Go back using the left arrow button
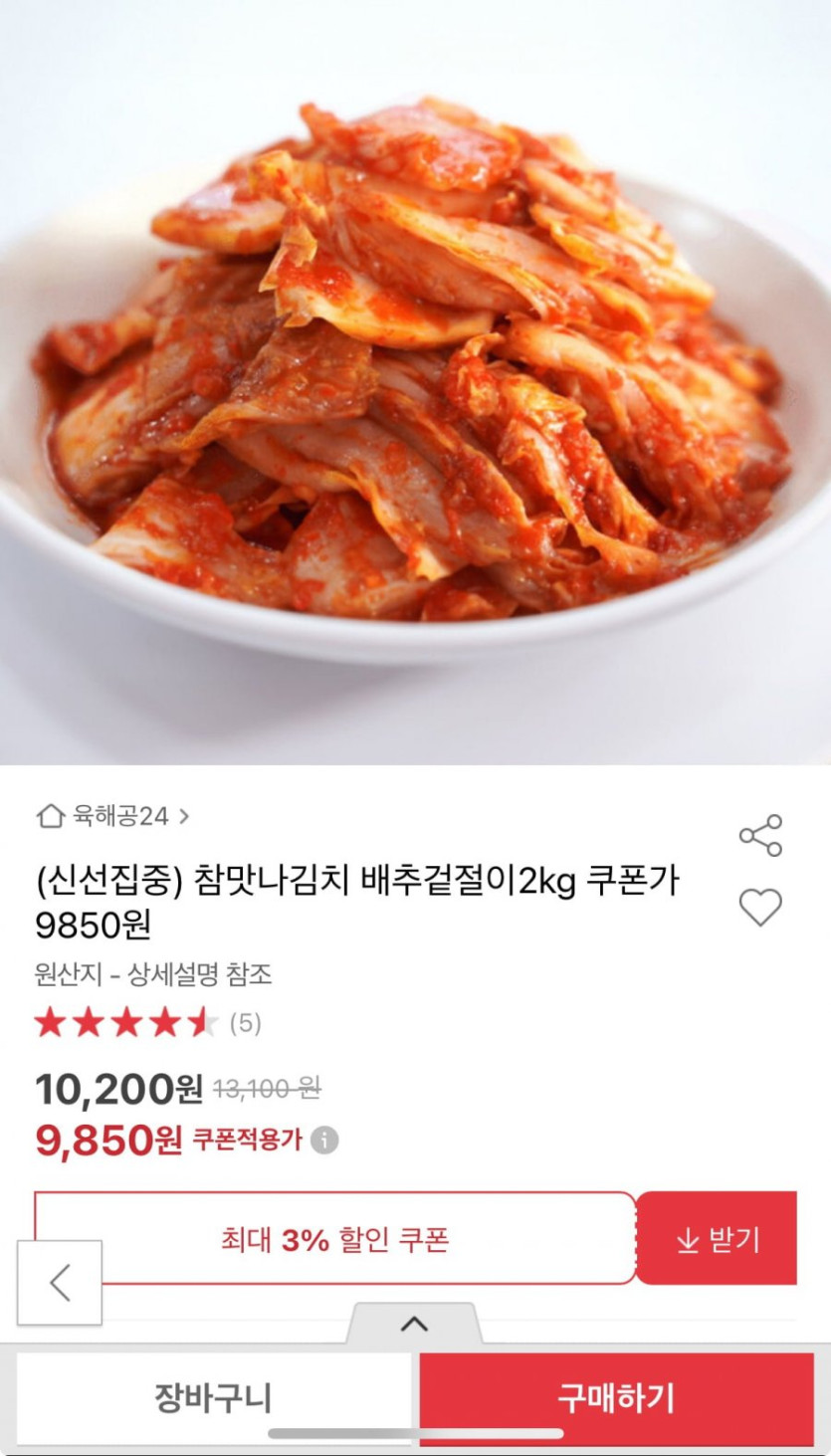This screenshot has height=1456, width=831. (x=60, y=1283)
